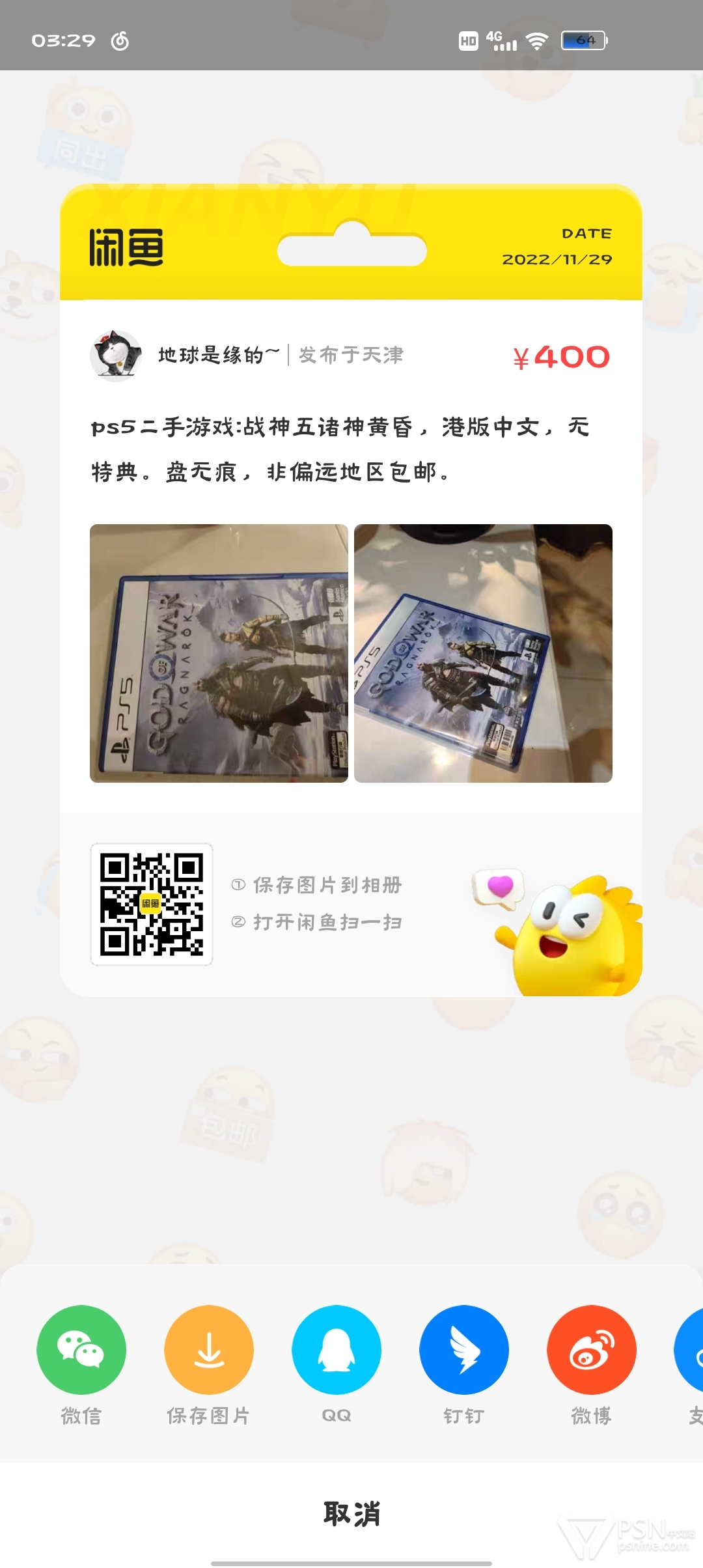Post the listing to Weibo (微博)
Screen dimensions: 703x1568
(591, 1349)
